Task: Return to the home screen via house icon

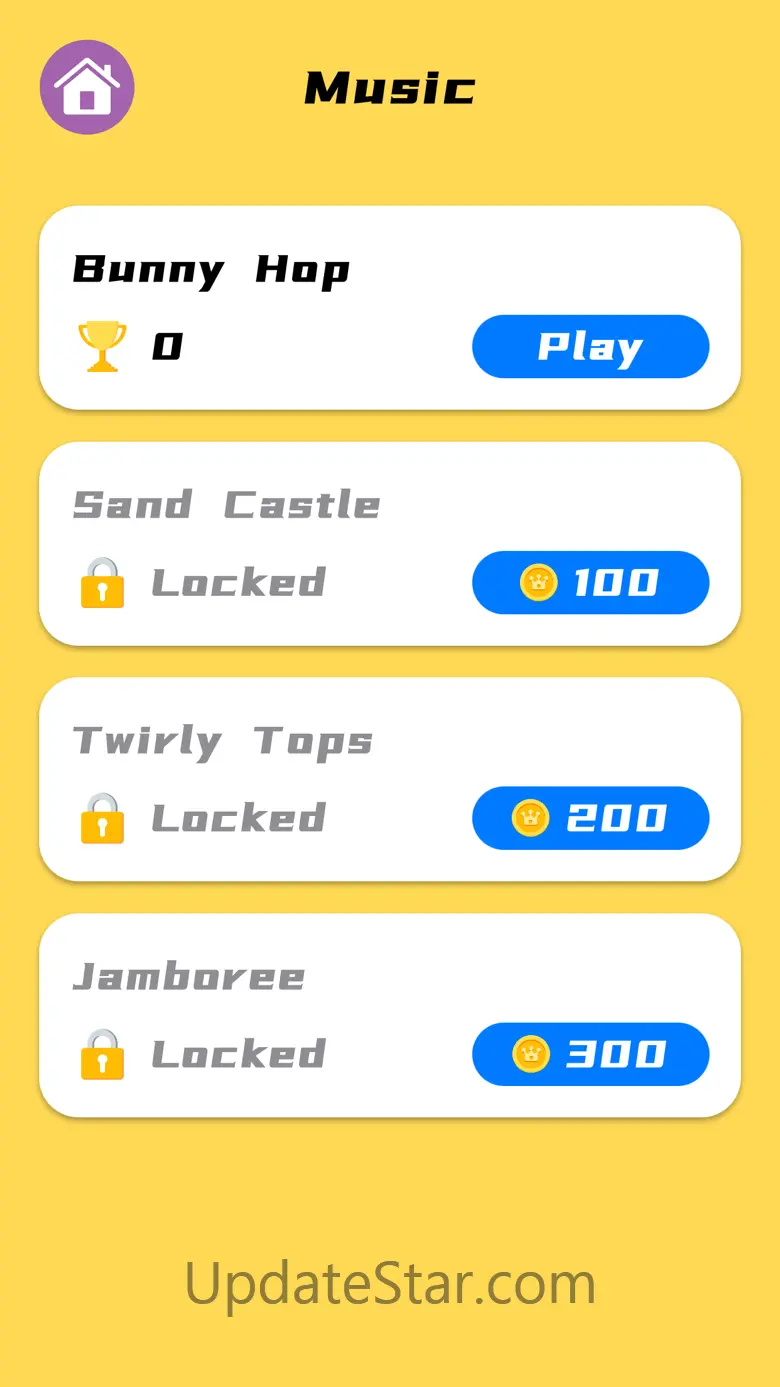Action: (x=87, y=87)
